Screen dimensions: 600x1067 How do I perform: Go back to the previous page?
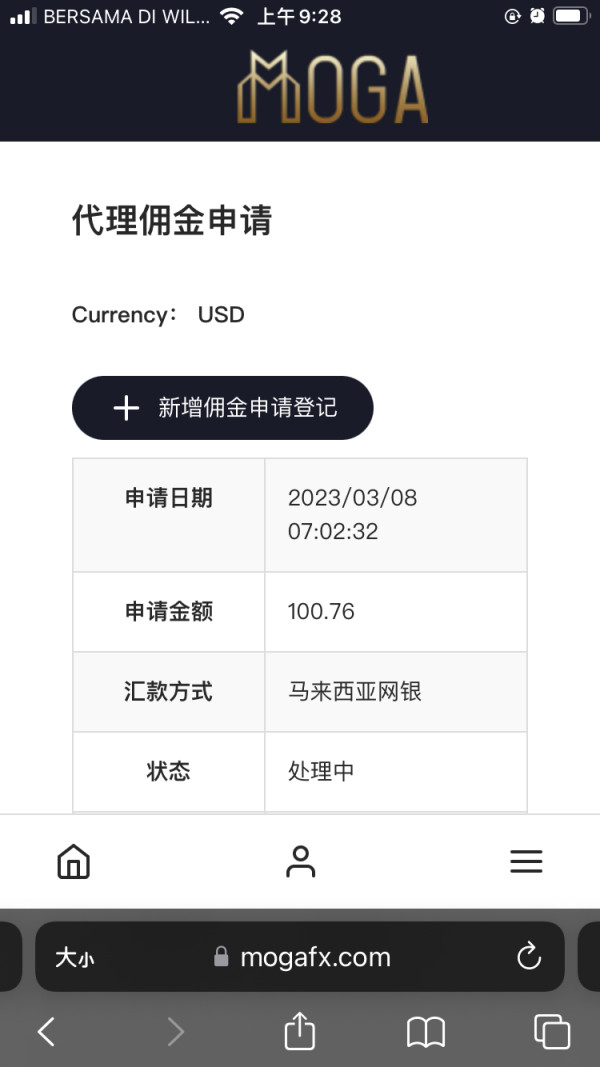pos(46,1031)
